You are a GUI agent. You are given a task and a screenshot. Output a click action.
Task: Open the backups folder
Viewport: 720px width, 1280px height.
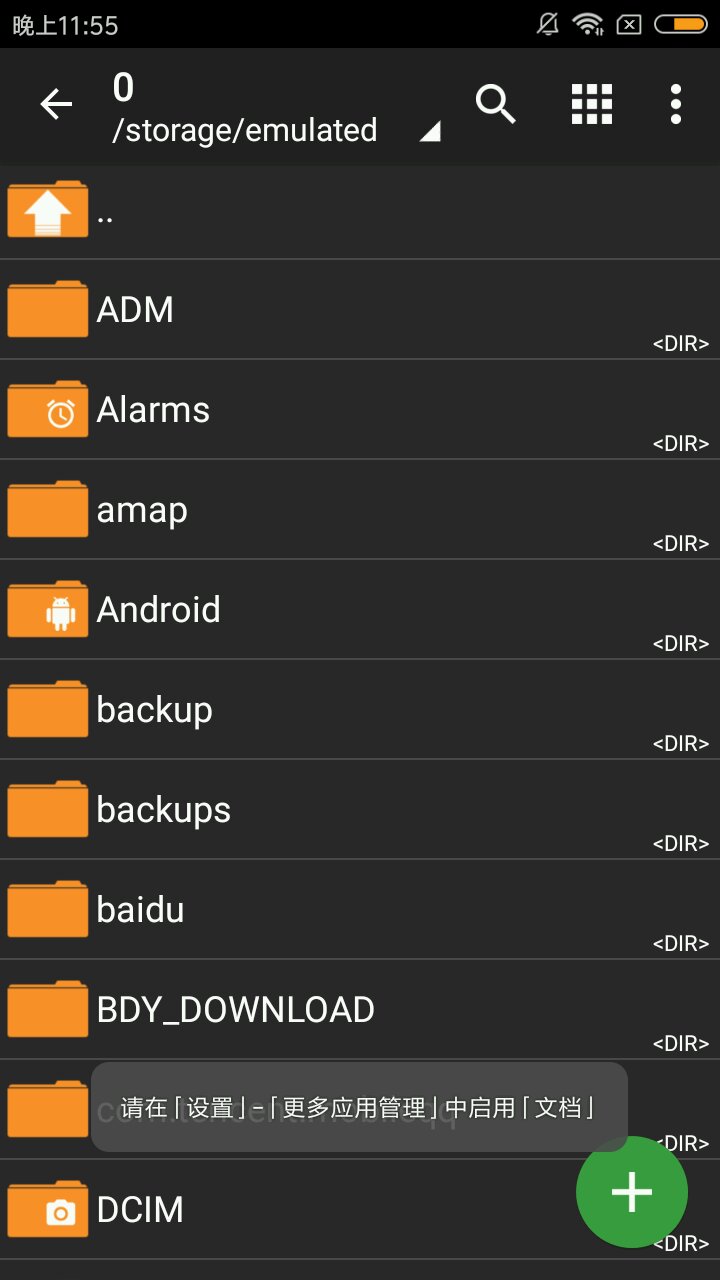(x=360, y=810)
